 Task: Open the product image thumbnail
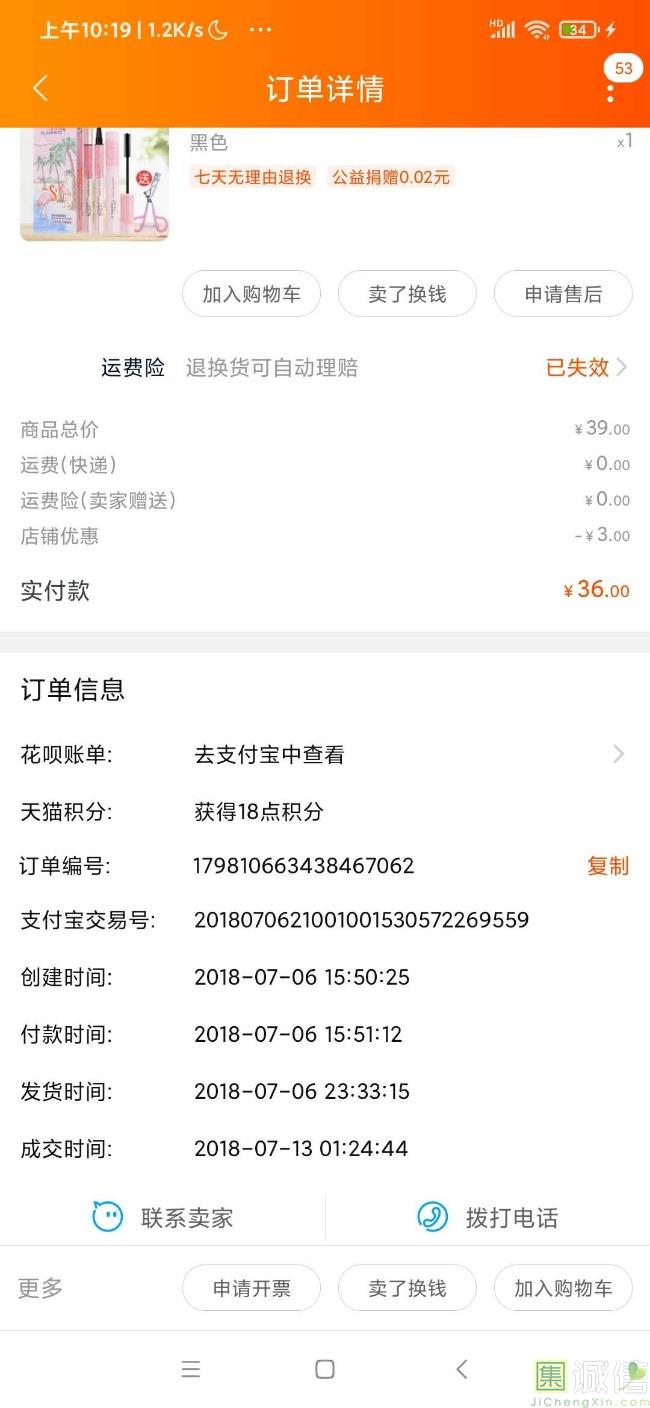click(94, 184)
